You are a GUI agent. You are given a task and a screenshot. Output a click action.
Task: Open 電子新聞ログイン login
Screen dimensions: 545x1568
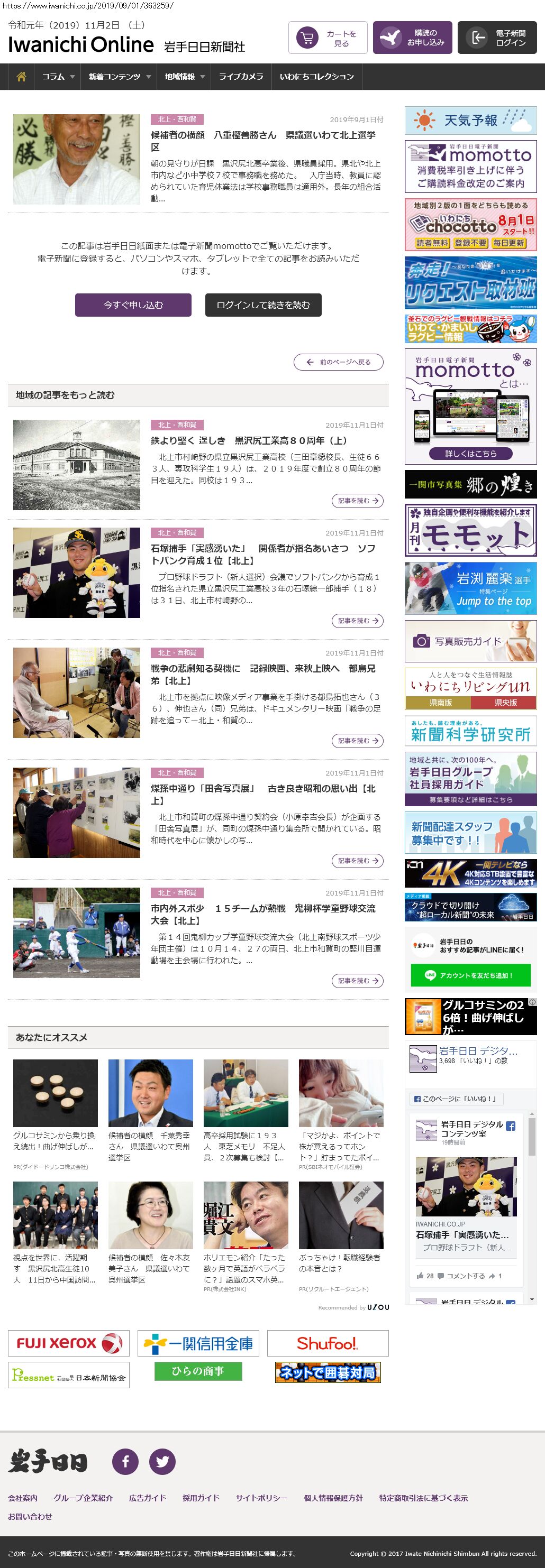tap(497, 38)
